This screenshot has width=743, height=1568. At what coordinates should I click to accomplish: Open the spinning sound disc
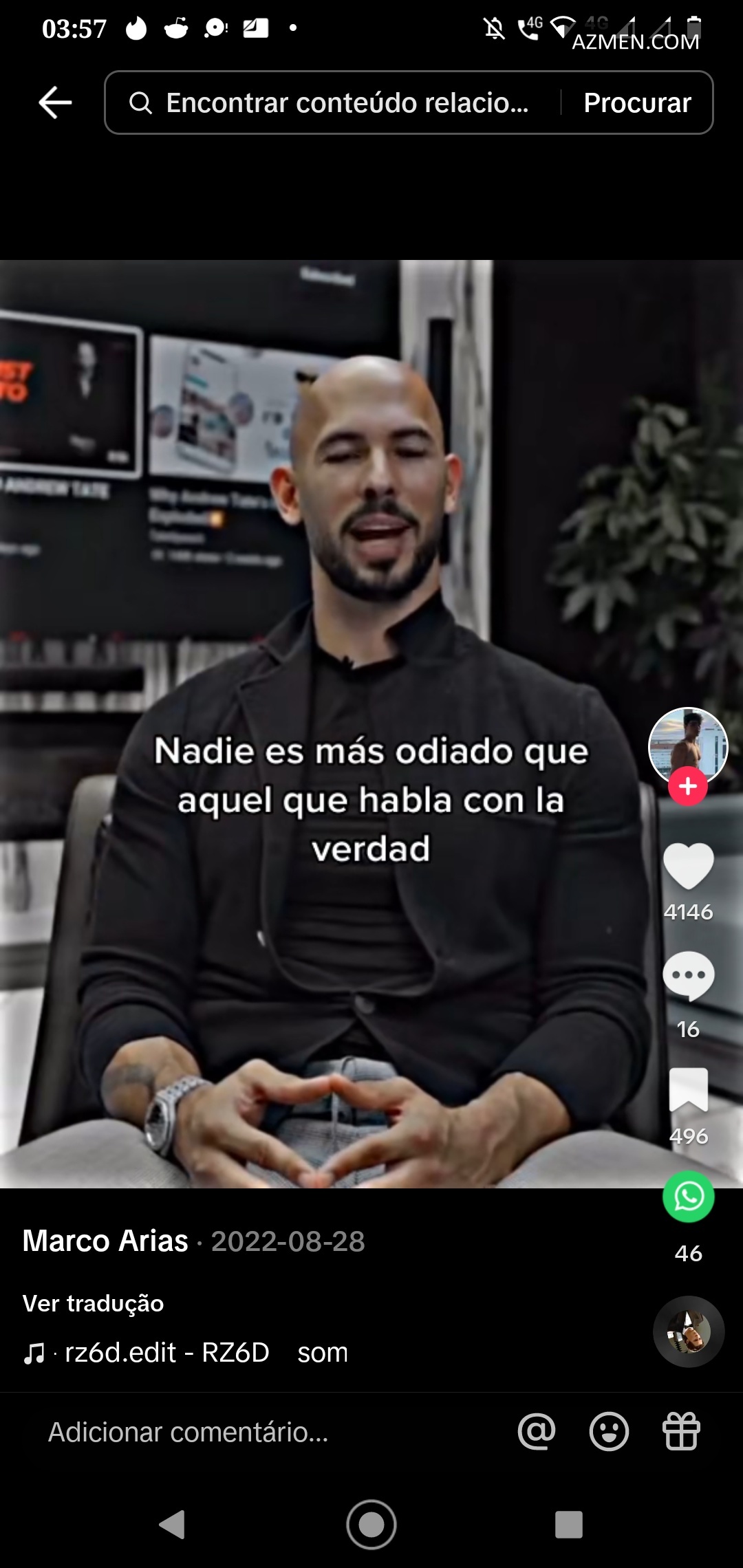pos(688,1331)
